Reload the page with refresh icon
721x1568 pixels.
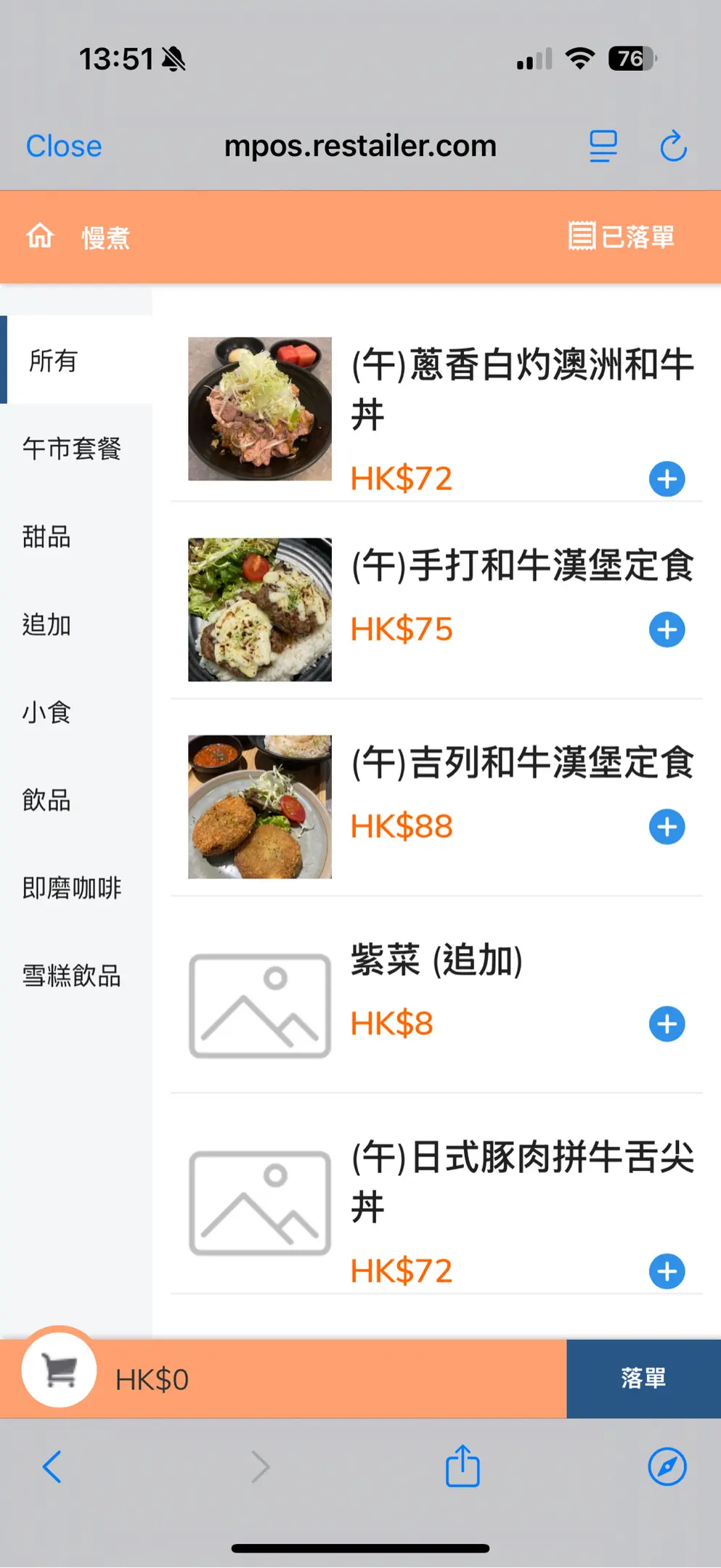[x=673, y=146]
